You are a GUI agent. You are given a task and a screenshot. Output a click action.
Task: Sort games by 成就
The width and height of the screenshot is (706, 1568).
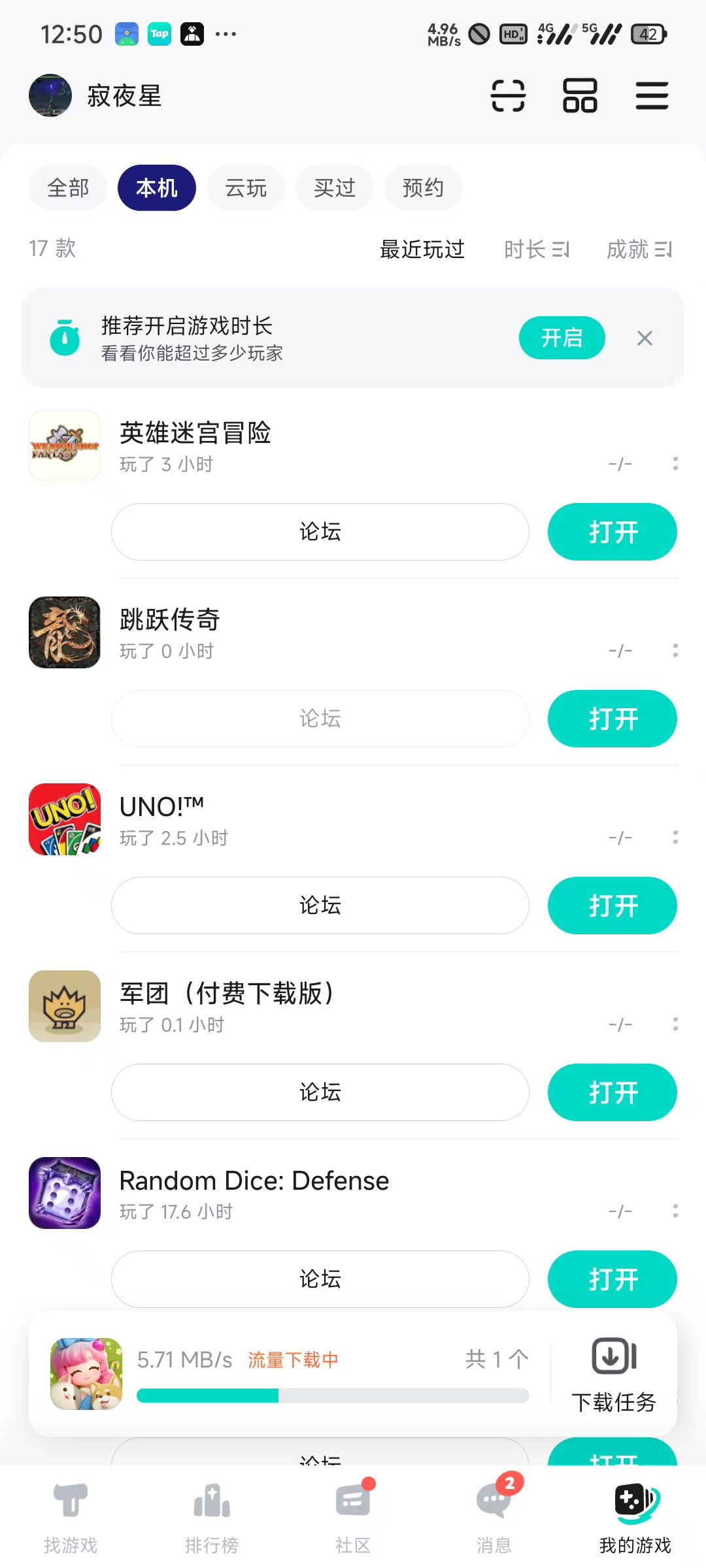tap(639, 249)
